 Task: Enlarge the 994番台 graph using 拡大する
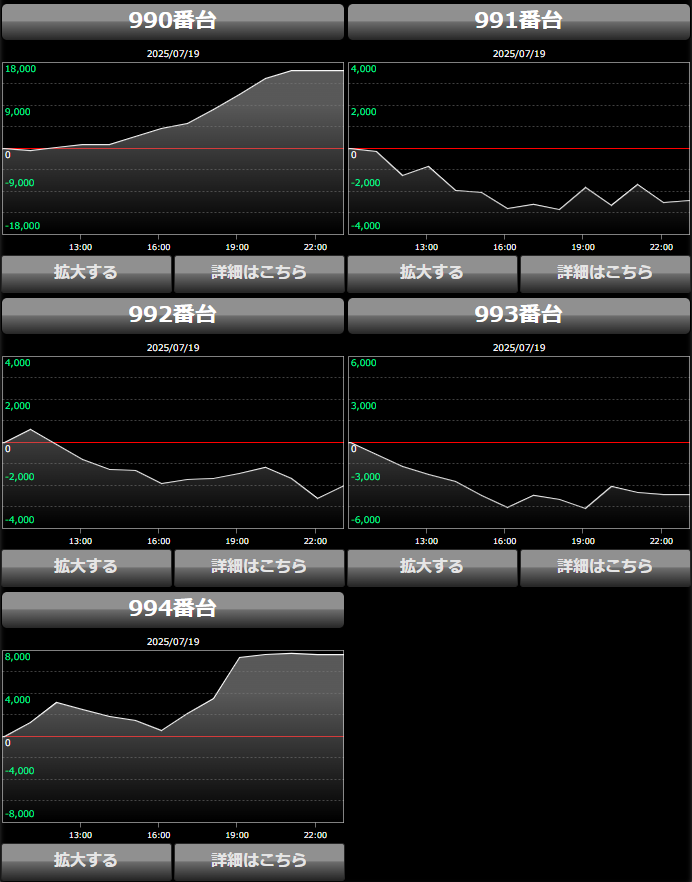86,860
